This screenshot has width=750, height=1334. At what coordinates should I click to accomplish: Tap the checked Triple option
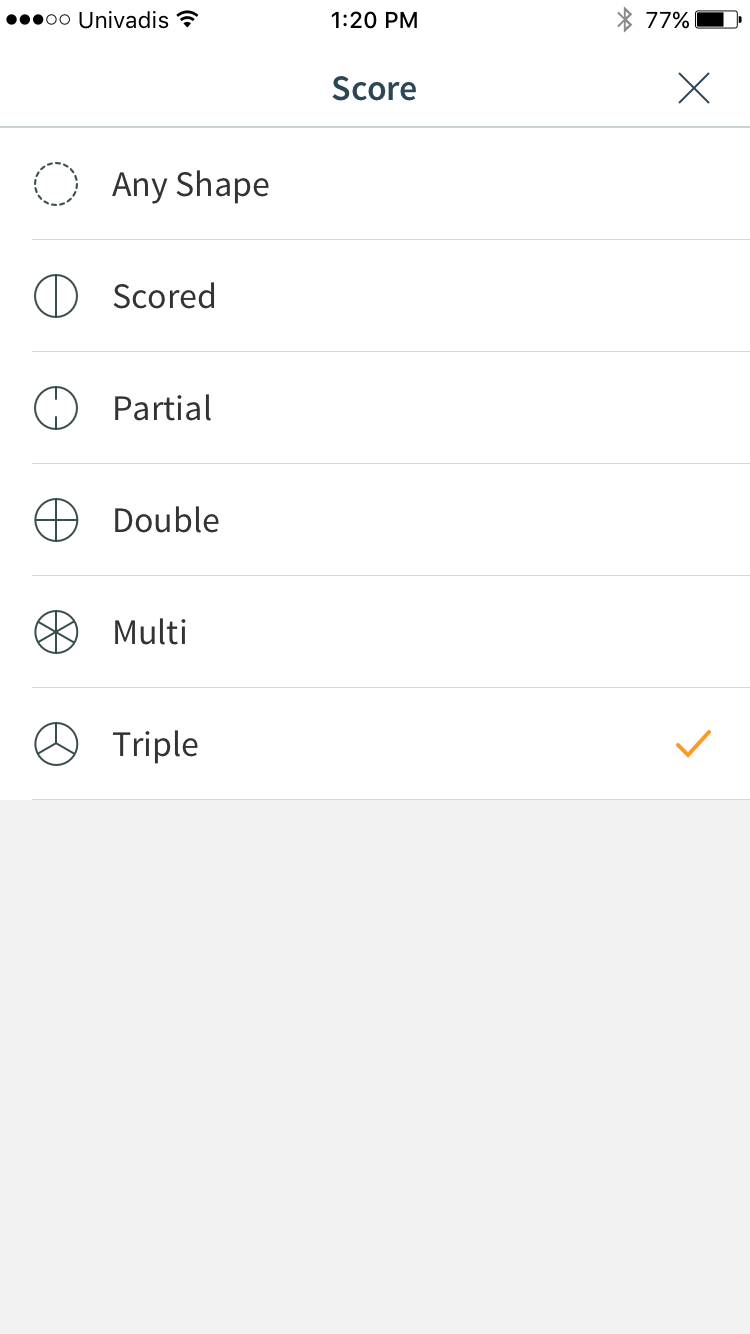coord(375,744)
